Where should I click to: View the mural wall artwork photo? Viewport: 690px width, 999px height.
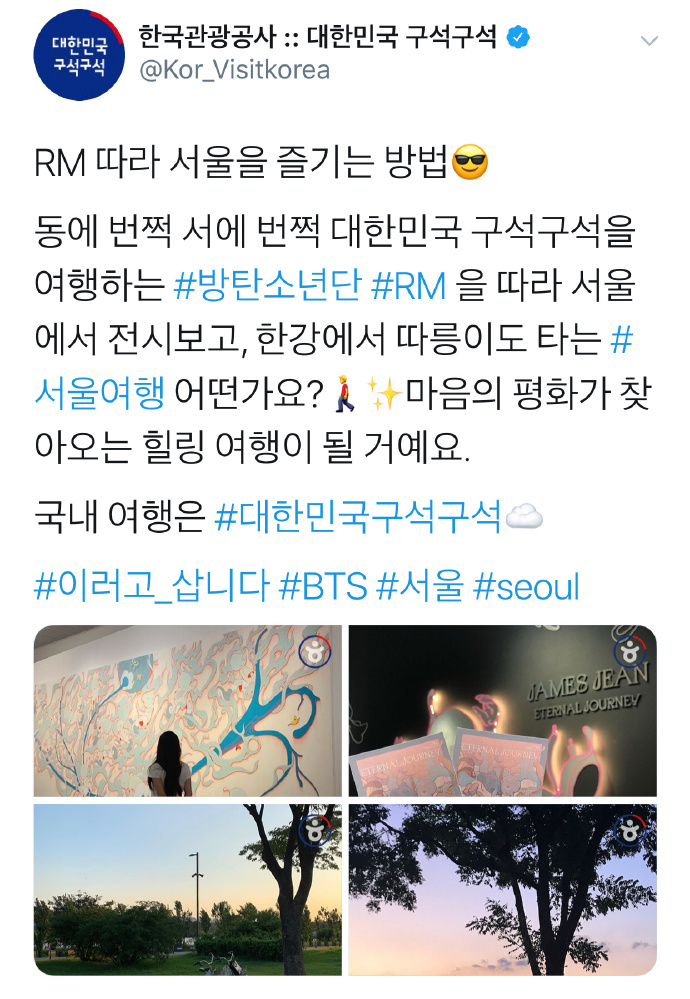click(x=188, y=711)
